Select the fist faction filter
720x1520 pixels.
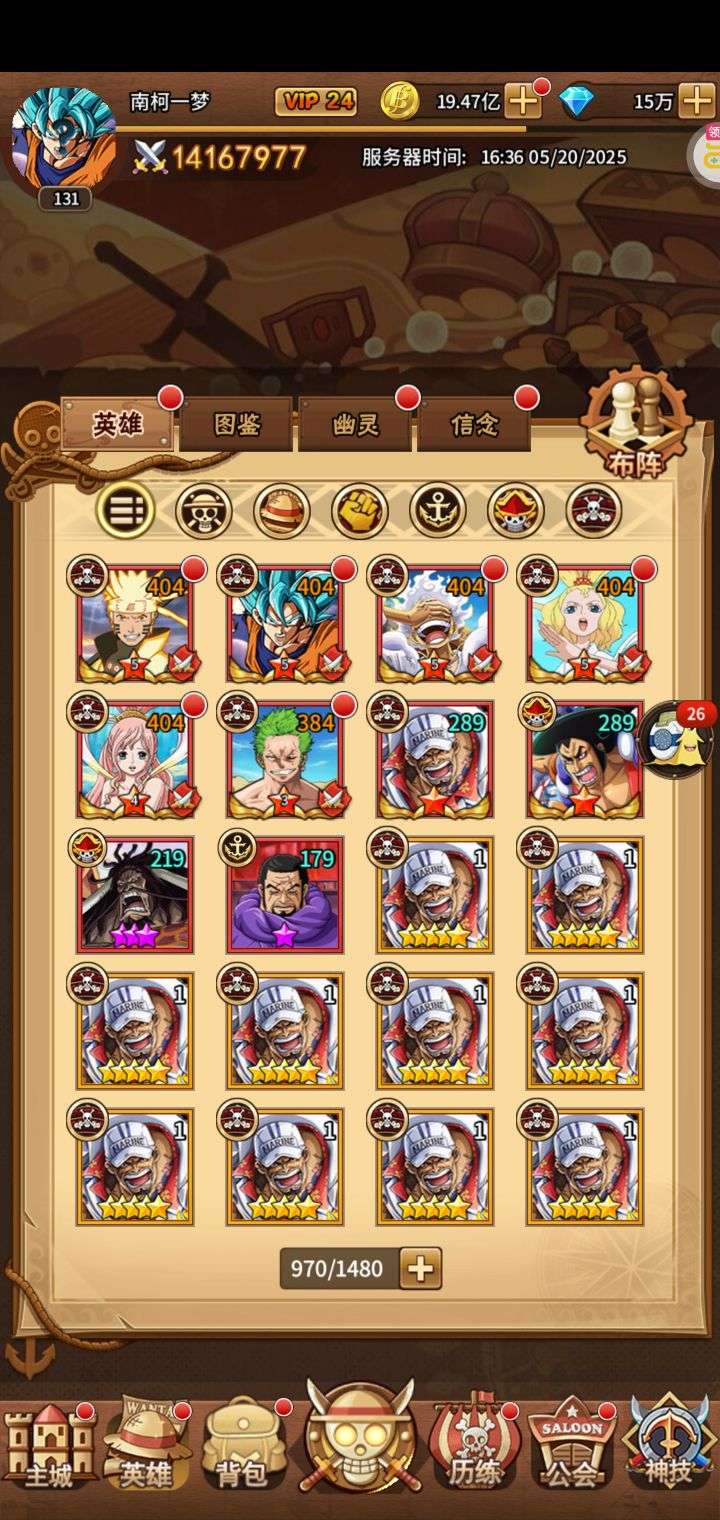(359, 510)
